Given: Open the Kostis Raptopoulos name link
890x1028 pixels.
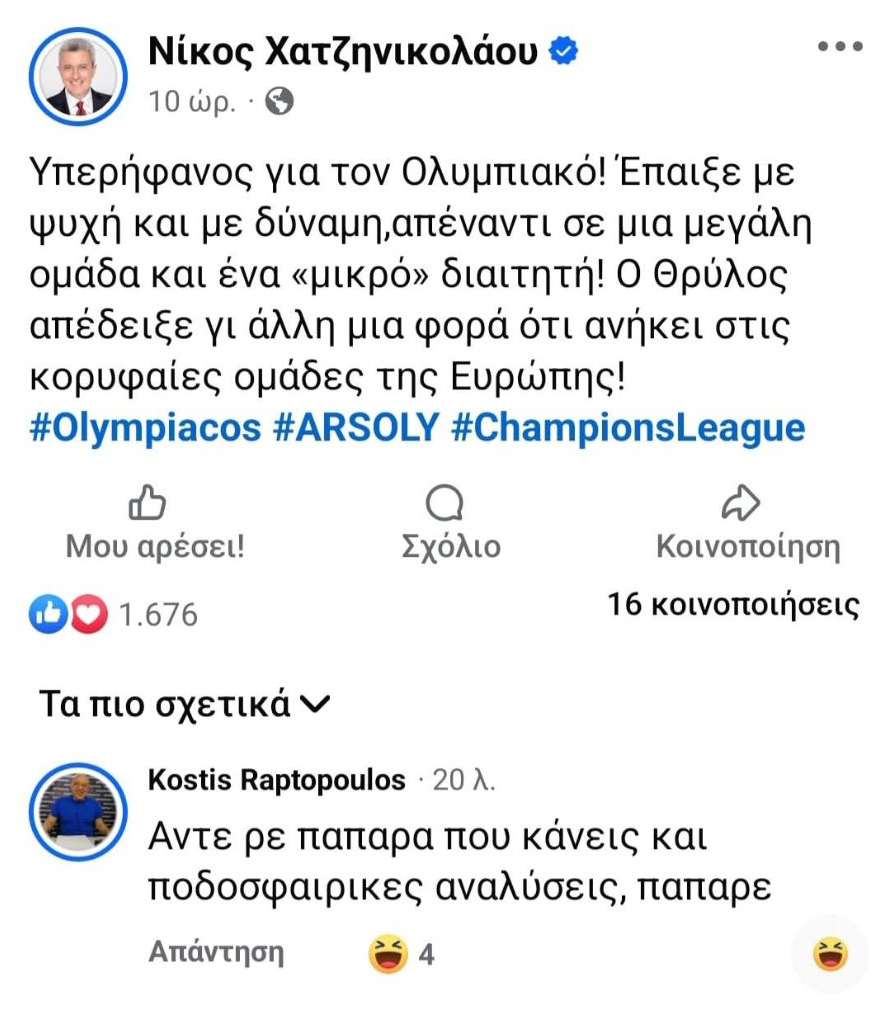Looking at the screenshot, I should point(276,780).
